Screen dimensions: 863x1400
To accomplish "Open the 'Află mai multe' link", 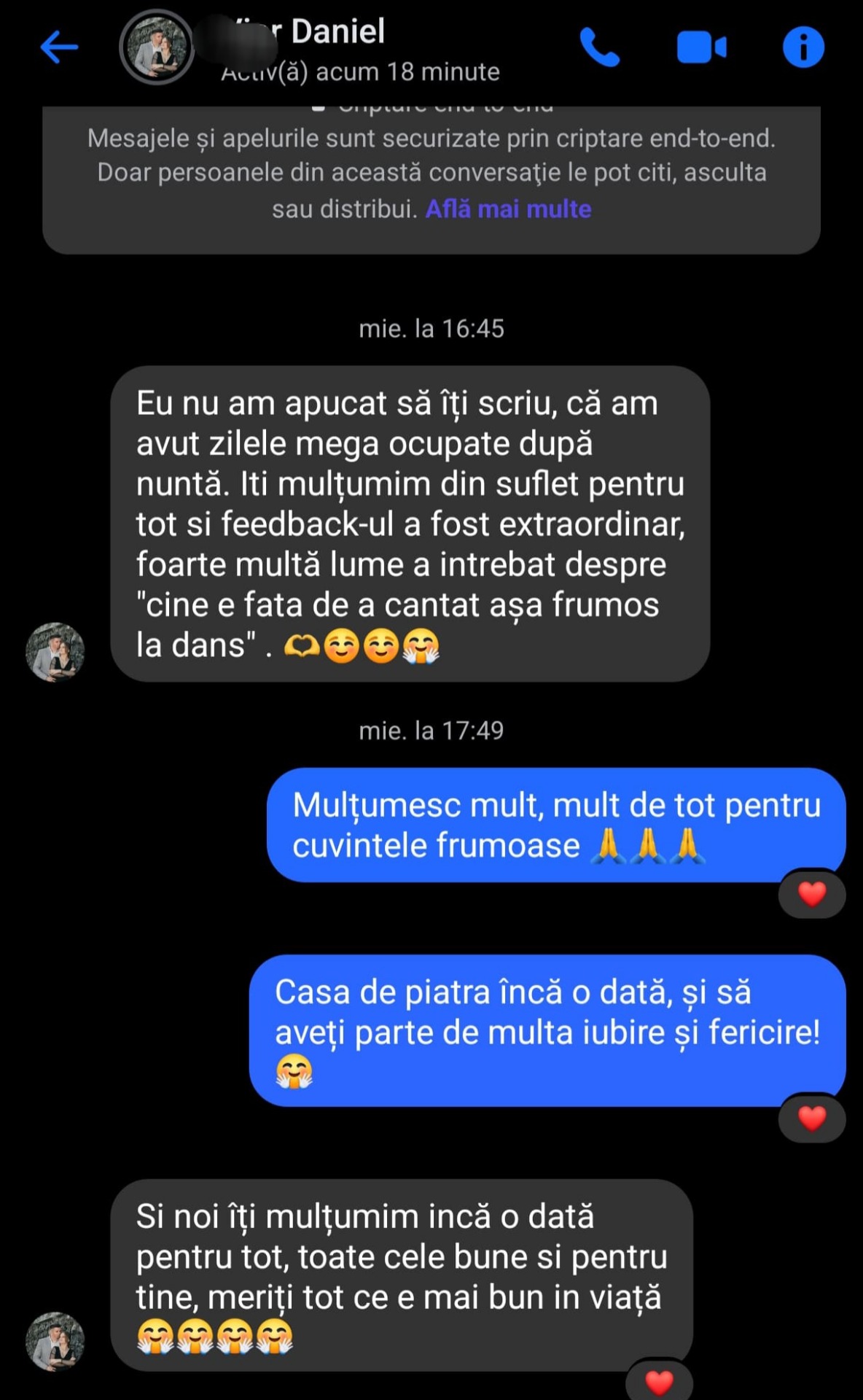I will pyautogui.click(x=508, y=209).
